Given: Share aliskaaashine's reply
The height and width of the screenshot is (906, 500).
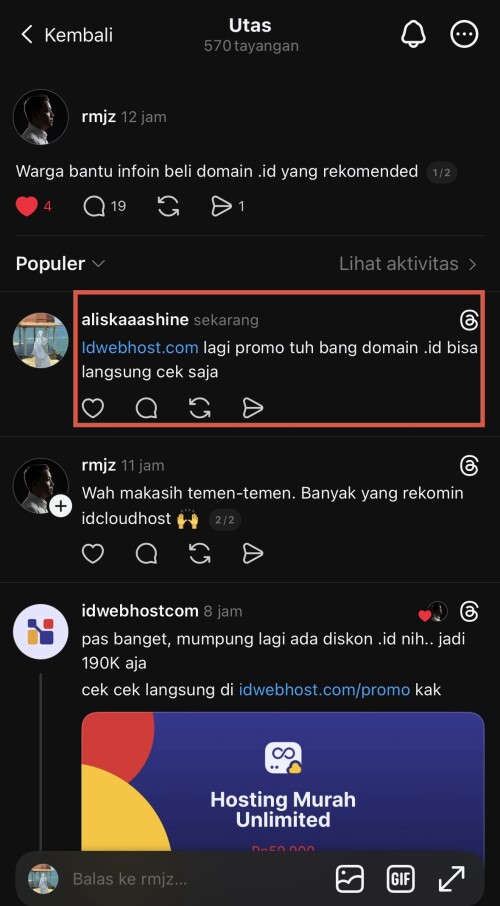Looking at the screenshot, I should pos(253,408).
